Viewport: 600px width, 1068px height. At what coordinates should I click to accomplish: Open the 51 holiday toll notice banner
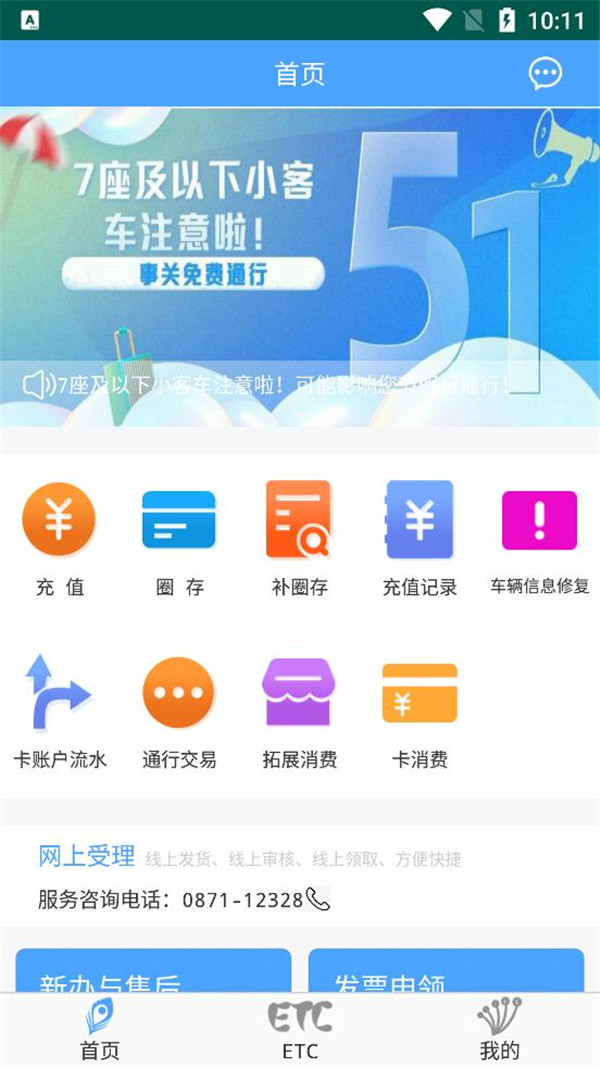pos(300,250)
